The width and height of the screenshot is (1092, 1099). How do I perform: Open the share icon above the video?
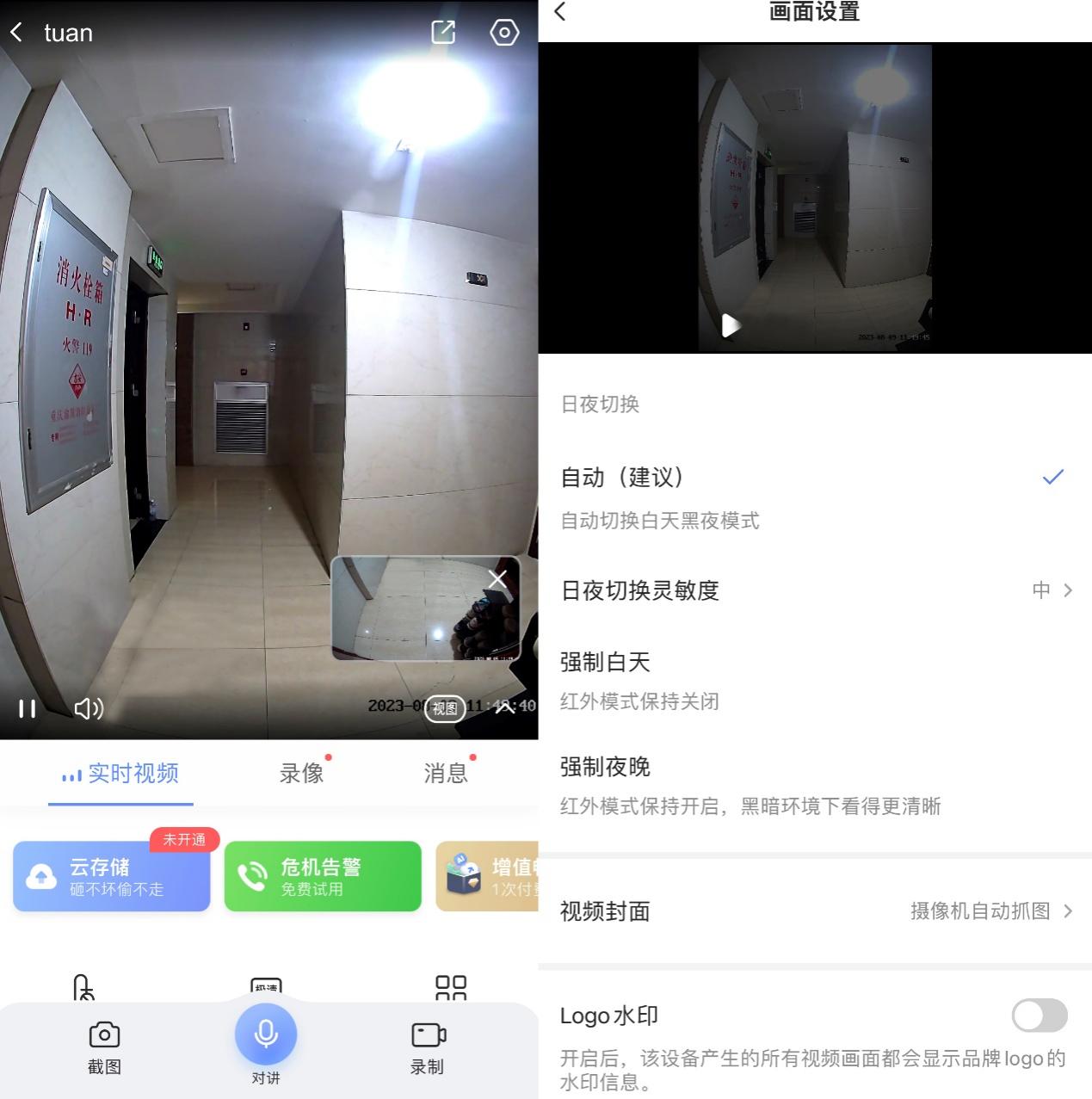[443, 33]
